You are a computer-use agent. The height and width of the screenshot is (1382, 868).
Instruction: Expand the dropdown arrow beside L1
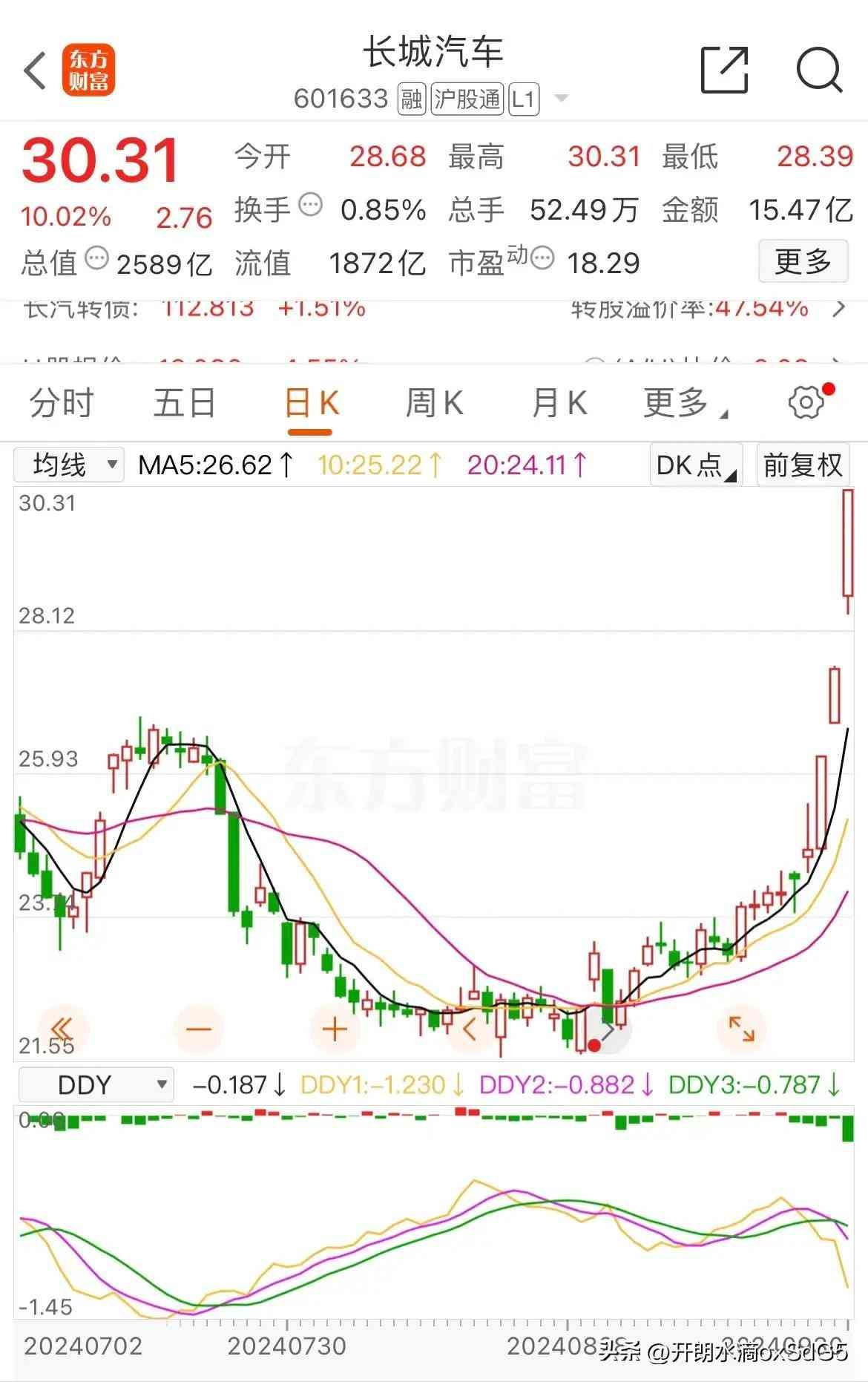pyautogui.click(x=562, y=99)
